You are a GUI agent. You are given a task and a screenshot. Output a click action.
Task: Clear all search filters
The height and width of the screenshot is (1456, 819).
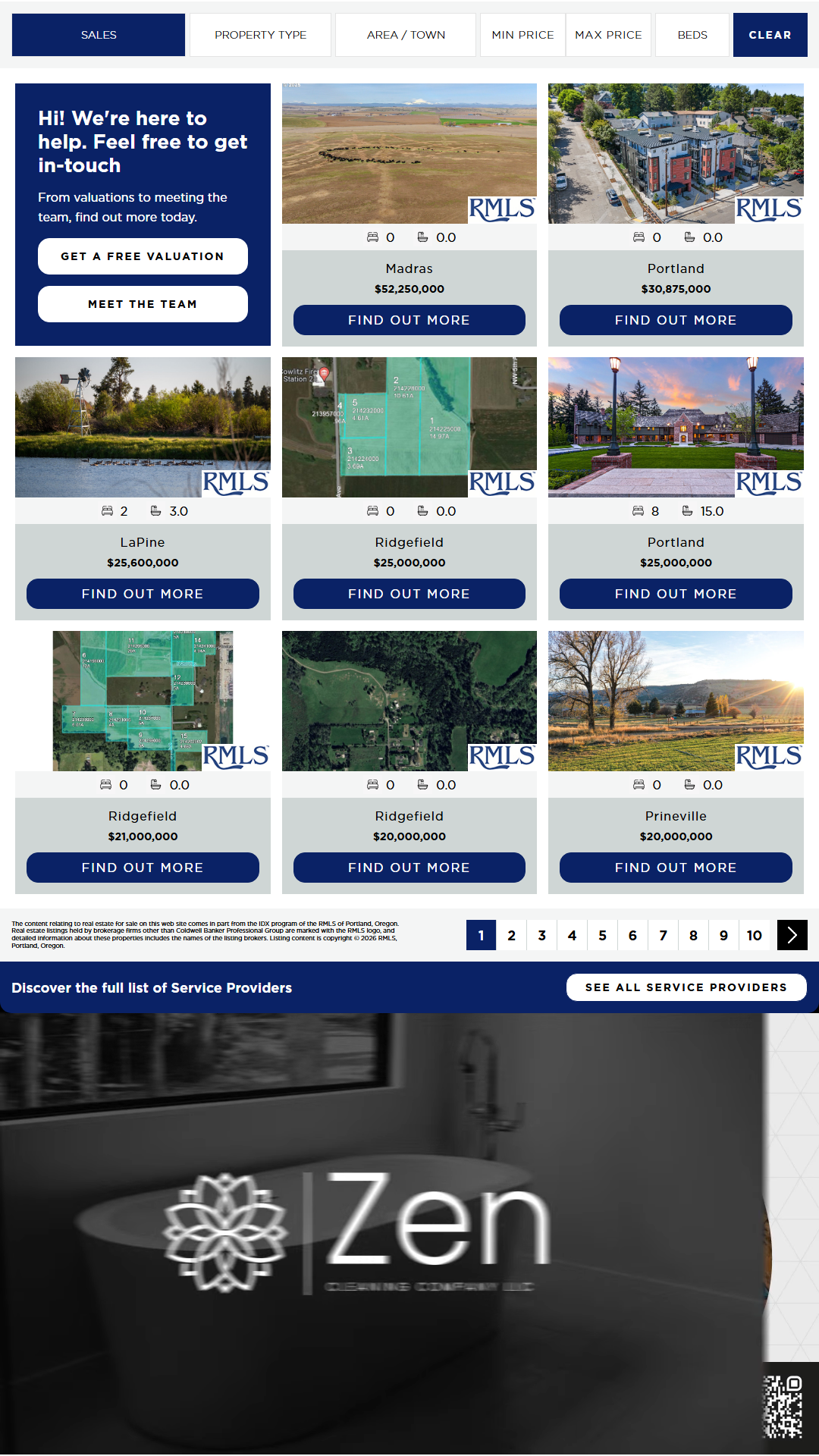point(770,35)
